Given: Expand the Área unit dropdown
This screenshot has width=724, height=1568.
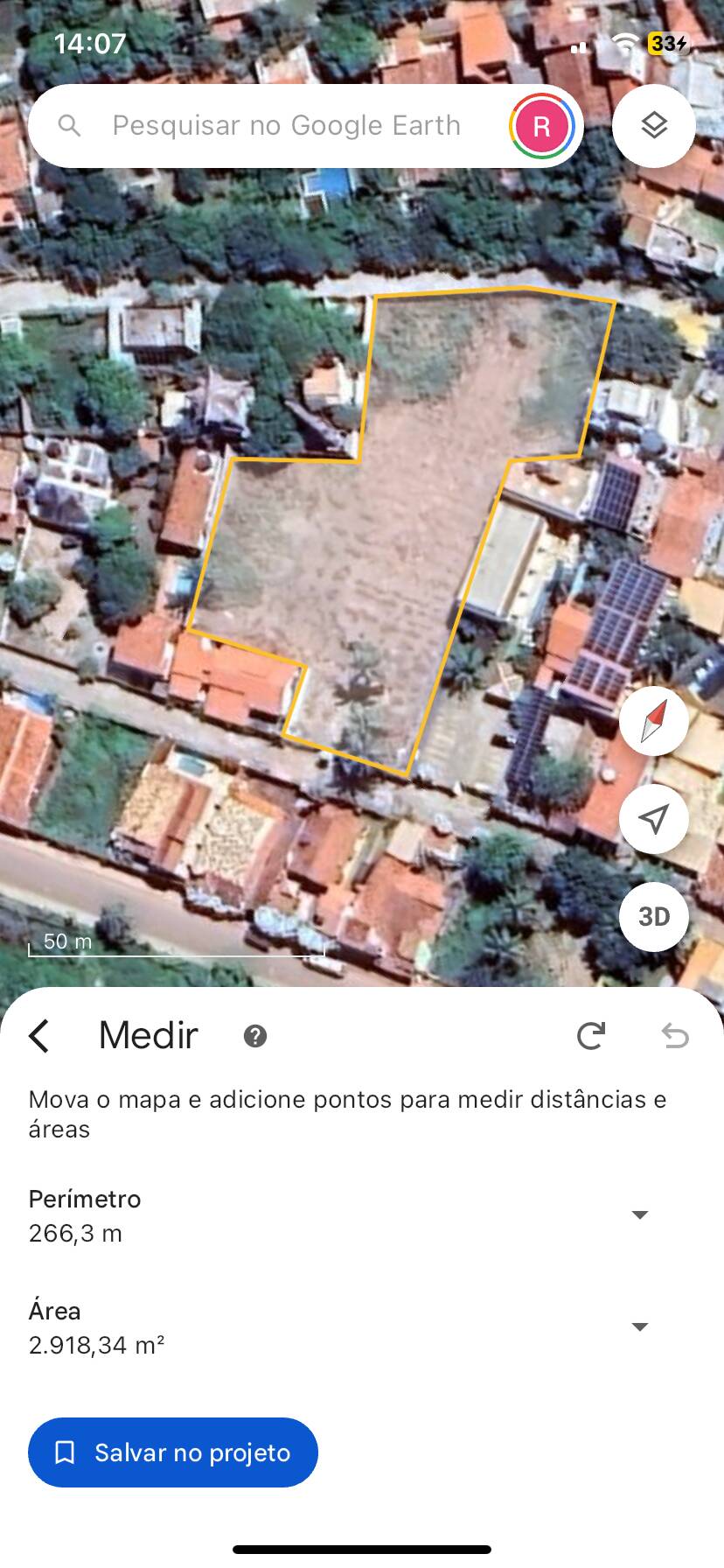Looking at the screenshot, I should click(x=640, y=1326).
